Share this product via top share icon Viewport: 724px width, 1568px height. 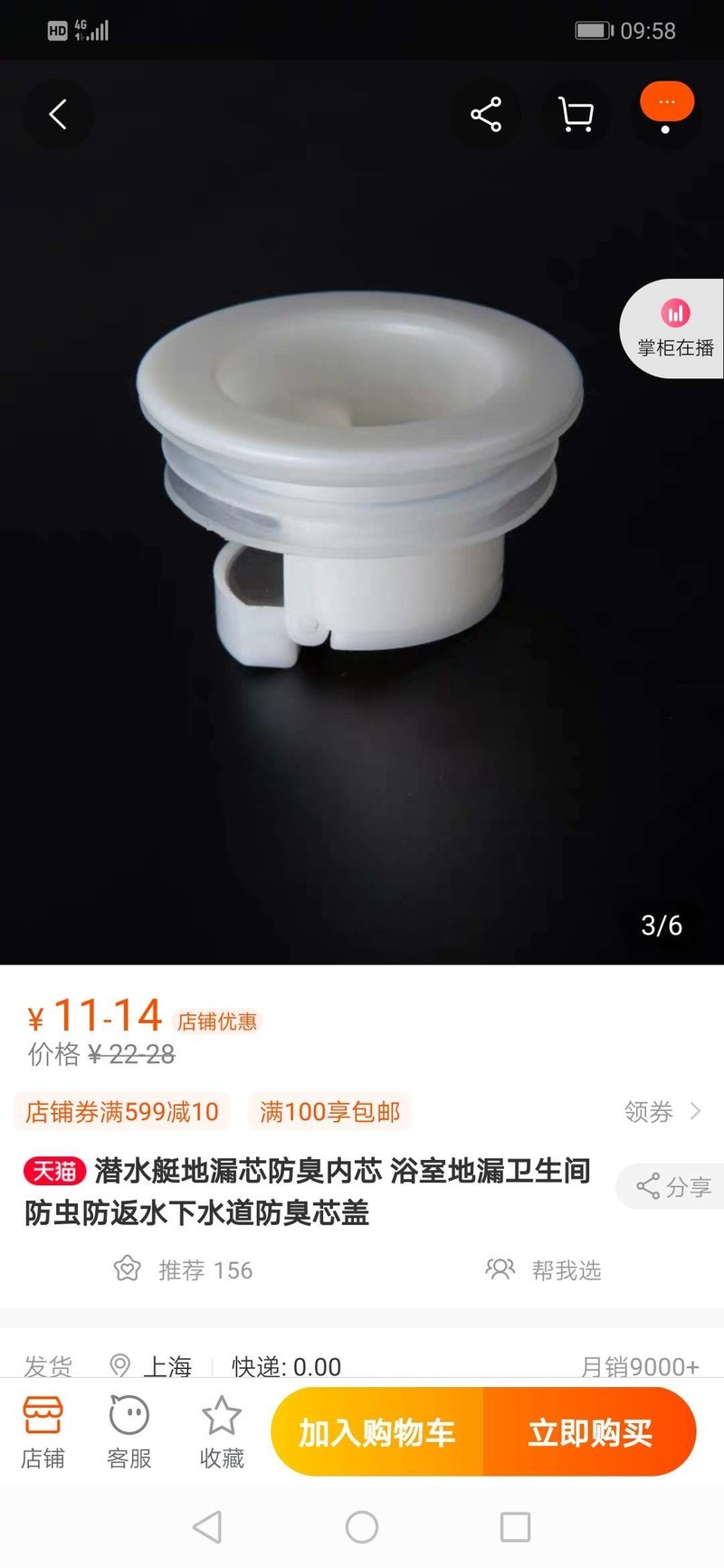pos(486,115)
